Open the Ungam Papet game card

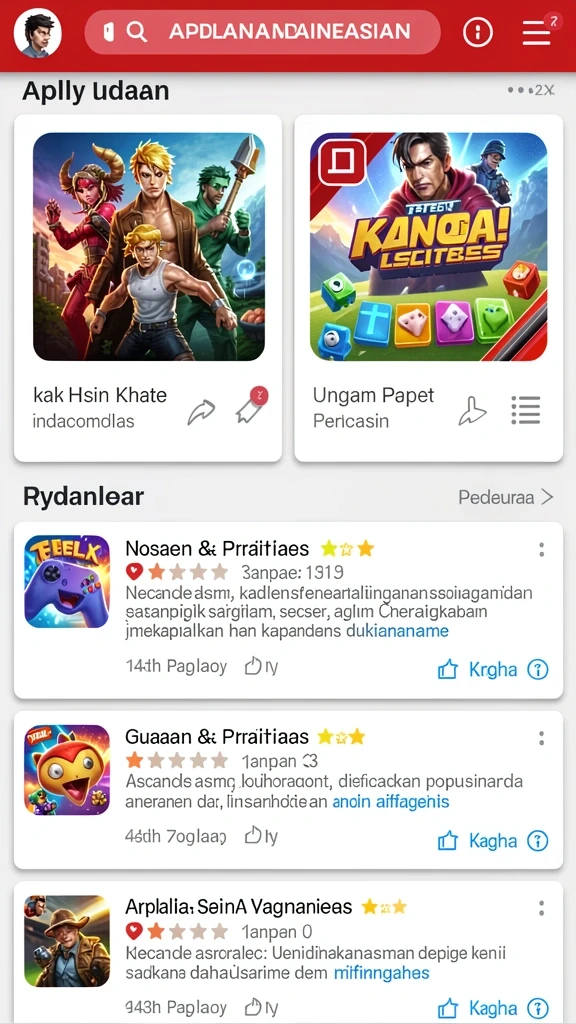coord(428,288)
